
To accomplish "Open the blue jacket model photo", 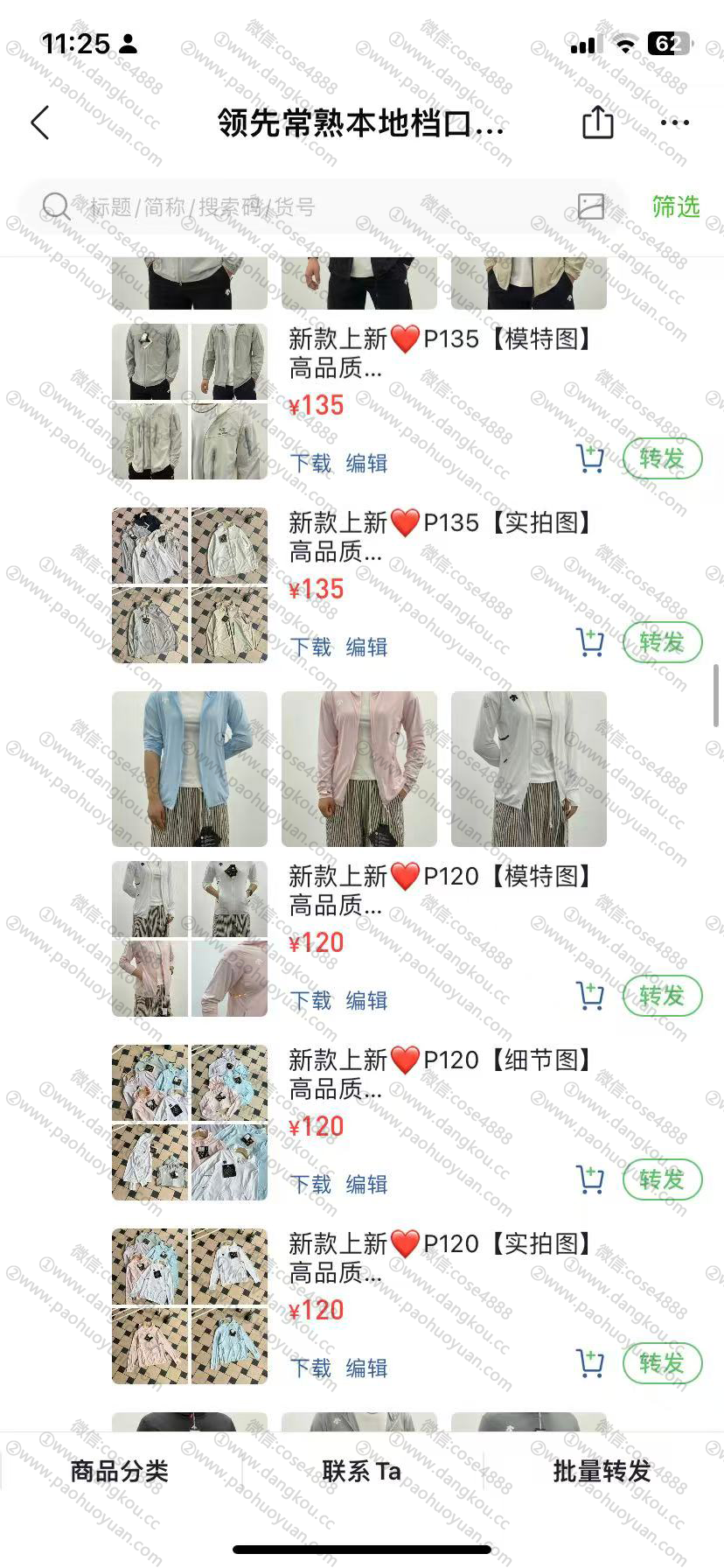I will pyautogui.click(x=190, y=768).
